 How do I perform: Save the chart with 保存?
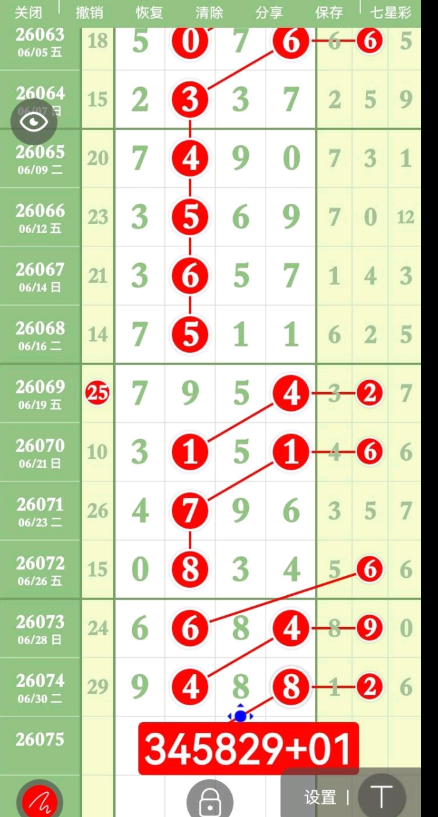[x=329, y=13]
